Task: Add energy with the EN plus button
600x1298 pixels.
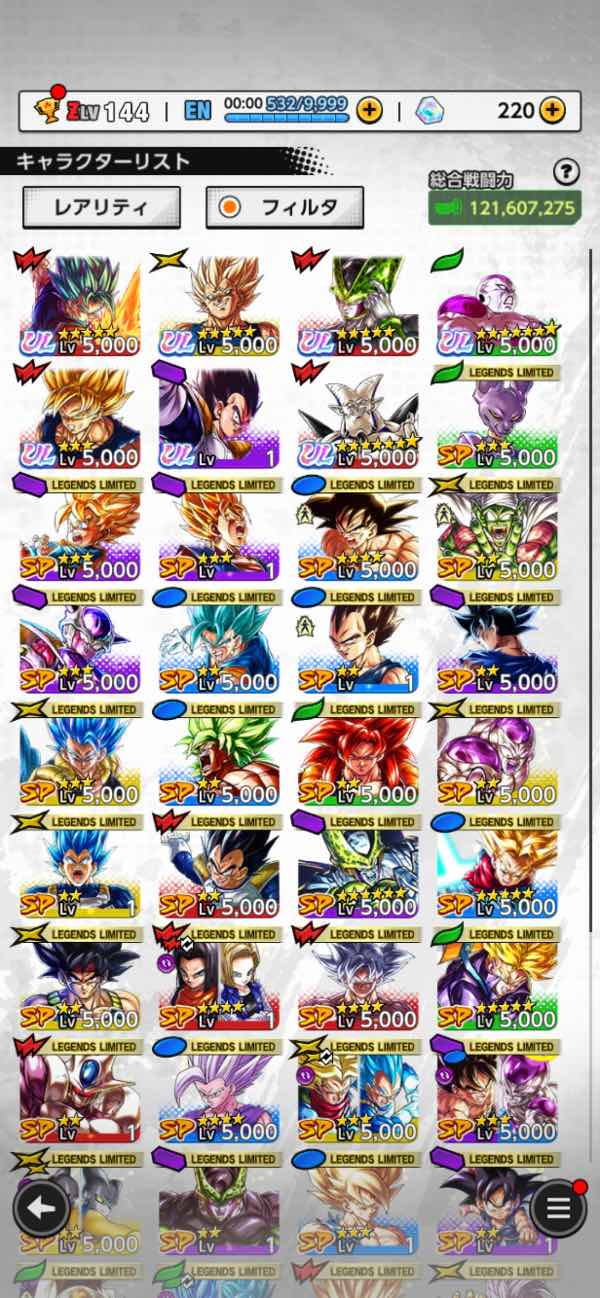Action: 369,110
